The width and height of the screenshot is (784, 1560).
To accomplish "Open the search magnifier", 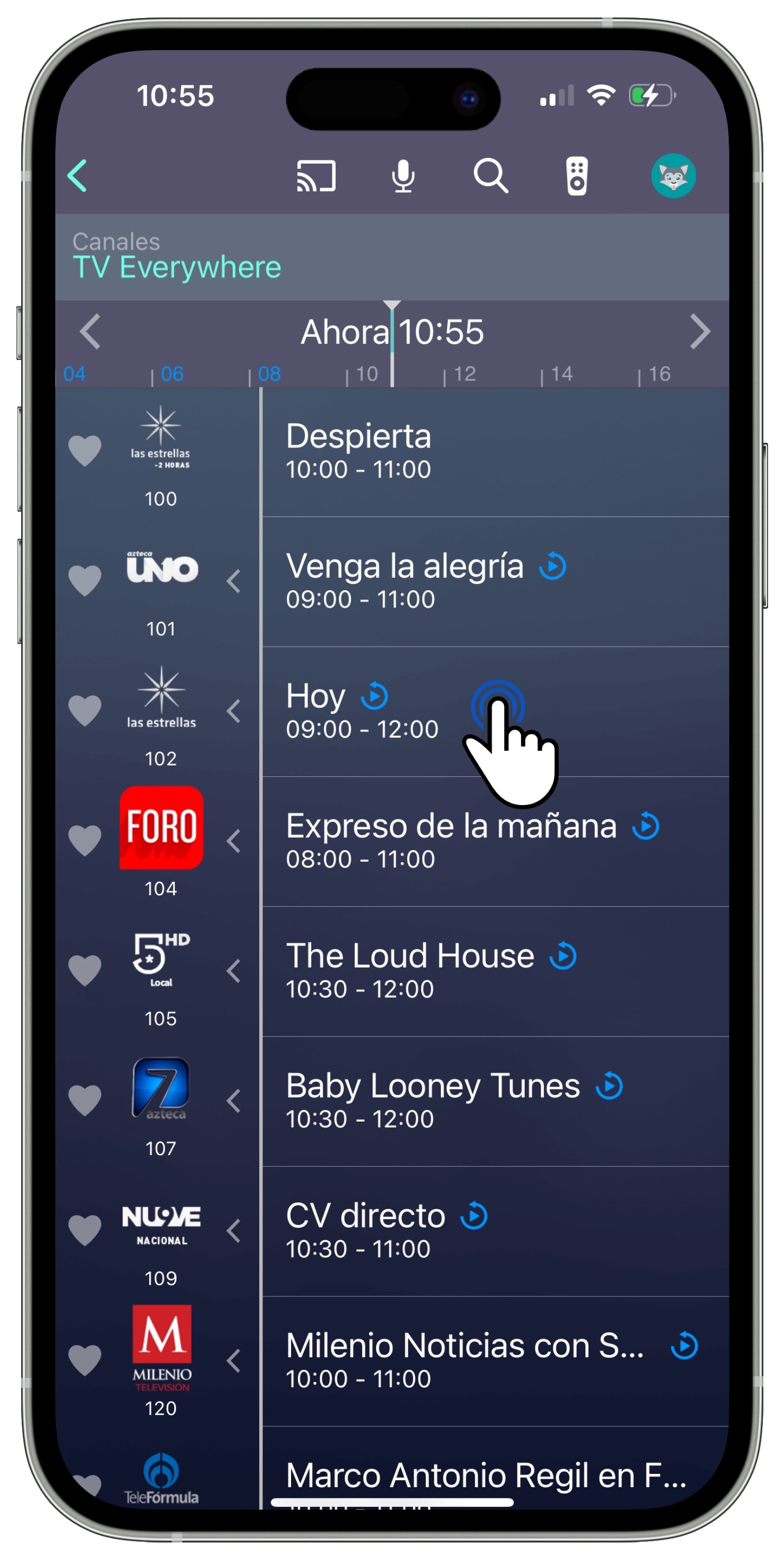I will (x=490, y=176).
